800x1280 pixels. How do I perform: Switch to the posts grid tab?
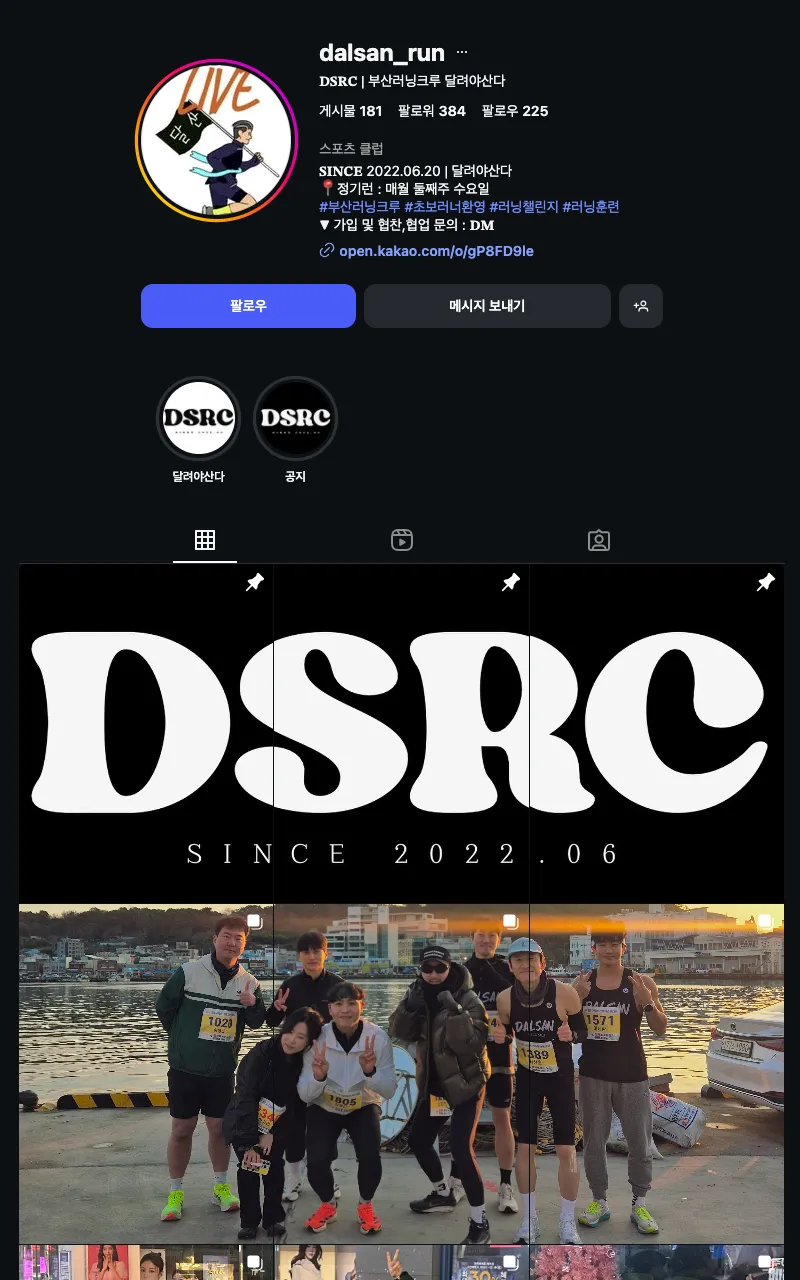tap(205, 541)
